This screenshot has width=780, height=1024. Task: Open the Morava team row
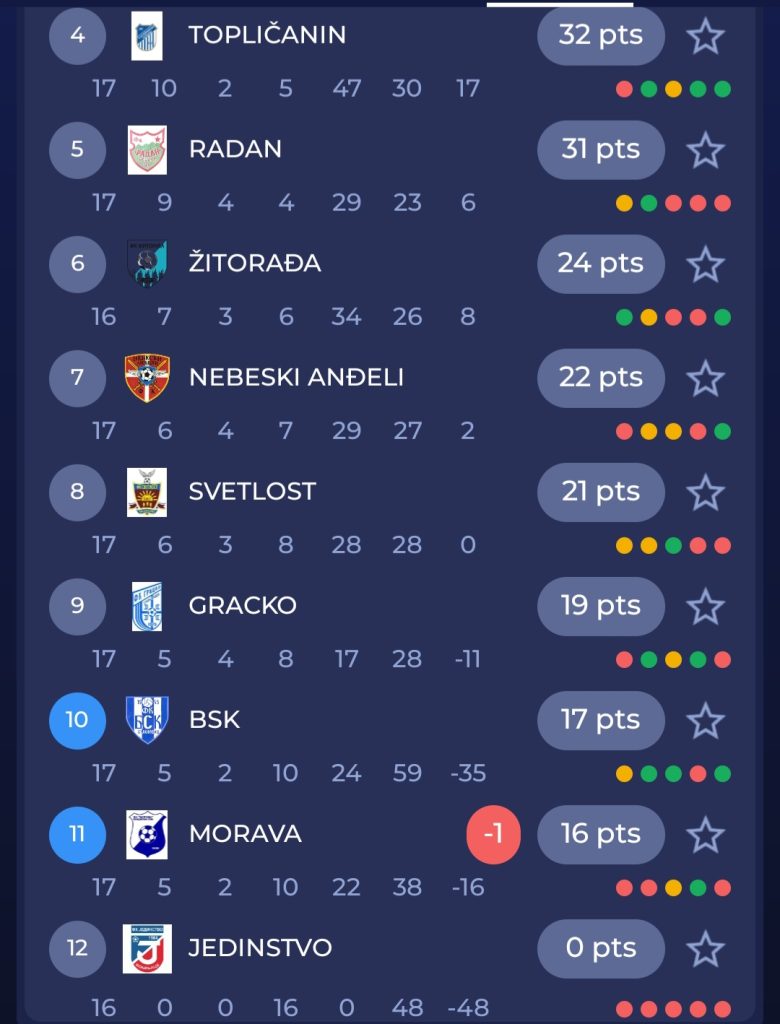[x=245, y=833]
